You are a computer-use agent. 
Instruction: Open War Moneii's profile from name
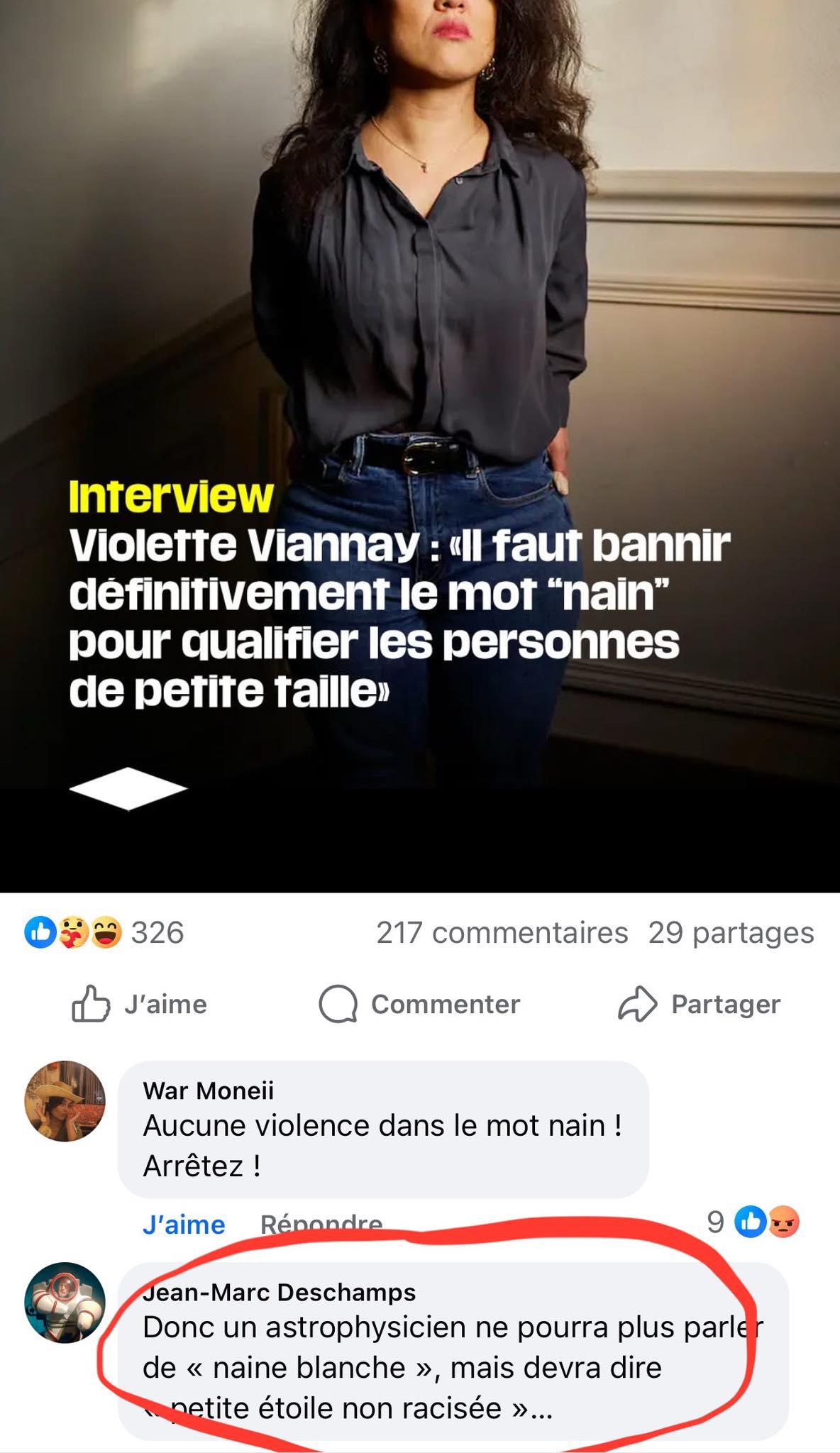point(208,1090)
